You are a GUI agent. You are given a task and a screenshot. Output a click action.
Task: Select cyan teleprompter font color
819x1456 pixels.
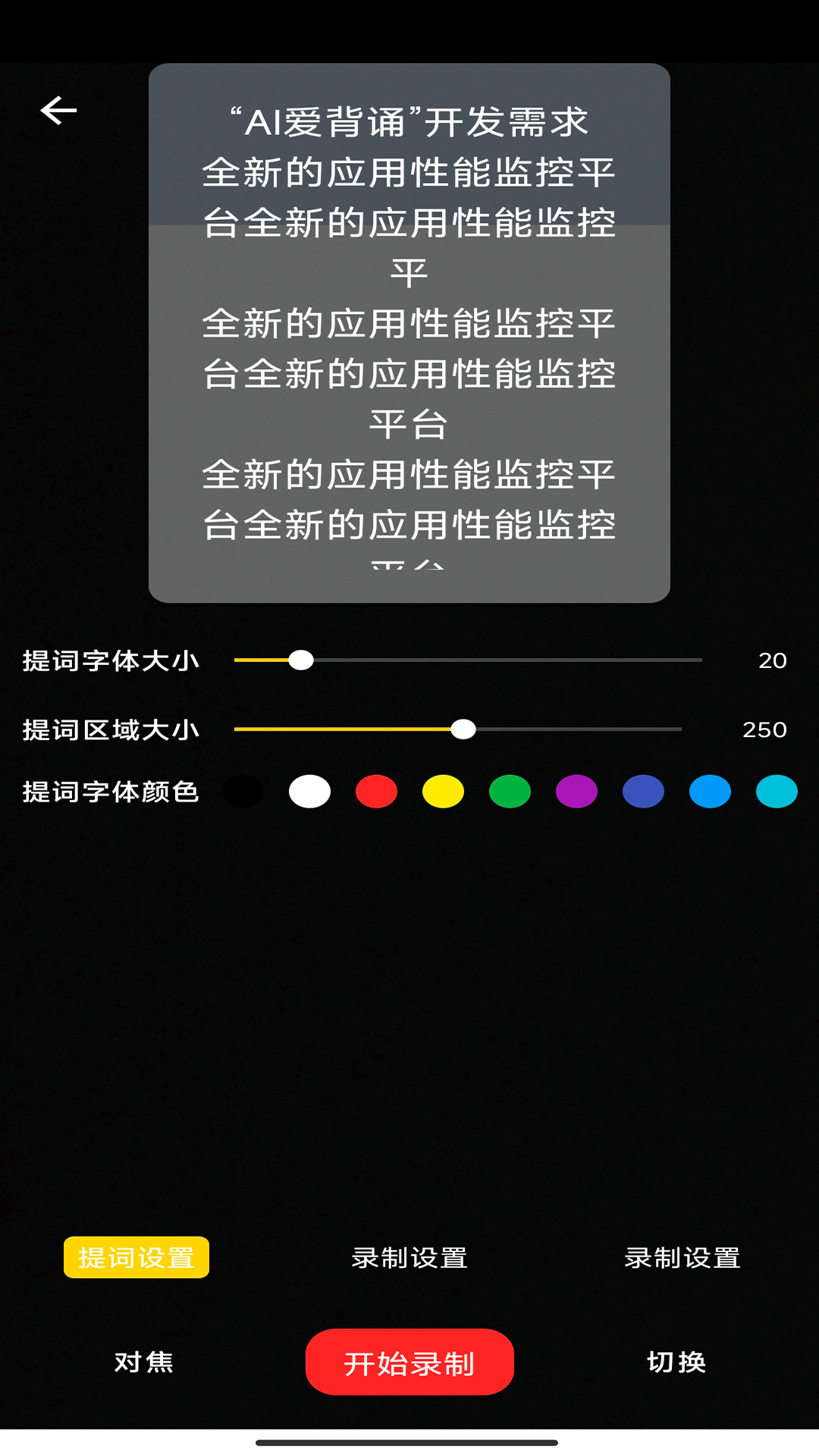click(775, 792)
